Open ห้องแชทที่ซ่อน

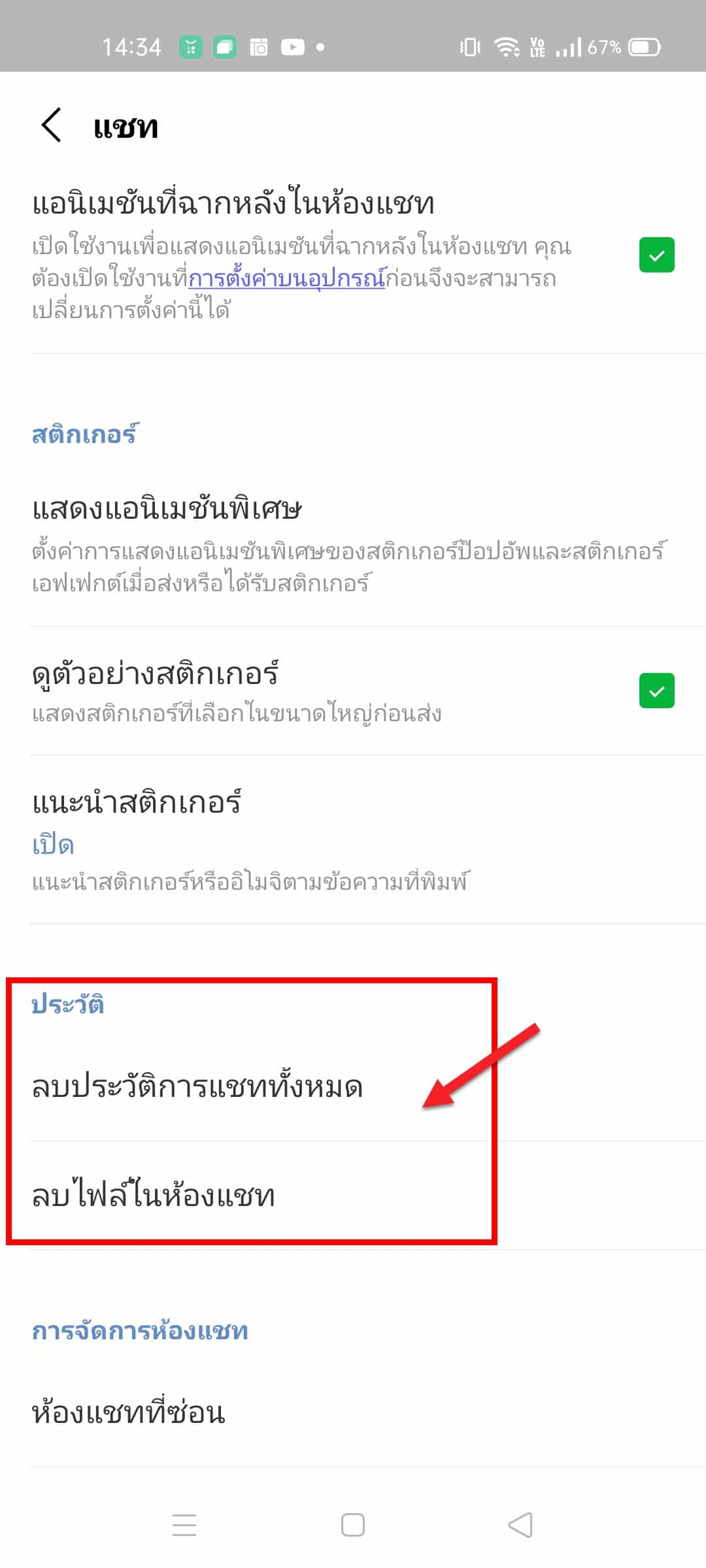click(x=353, y=1413)
